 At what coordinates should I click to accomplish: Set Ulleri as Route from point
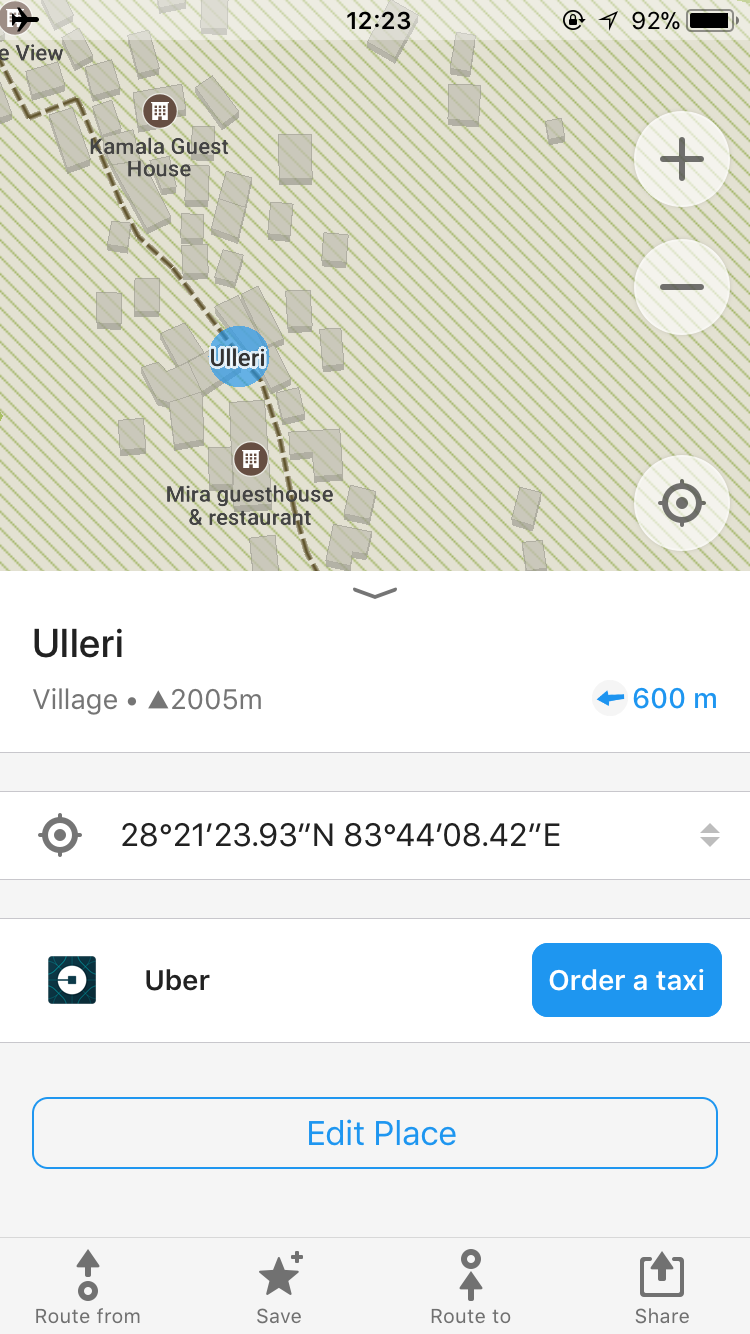pyautogui.click(x=88, y=1288)
